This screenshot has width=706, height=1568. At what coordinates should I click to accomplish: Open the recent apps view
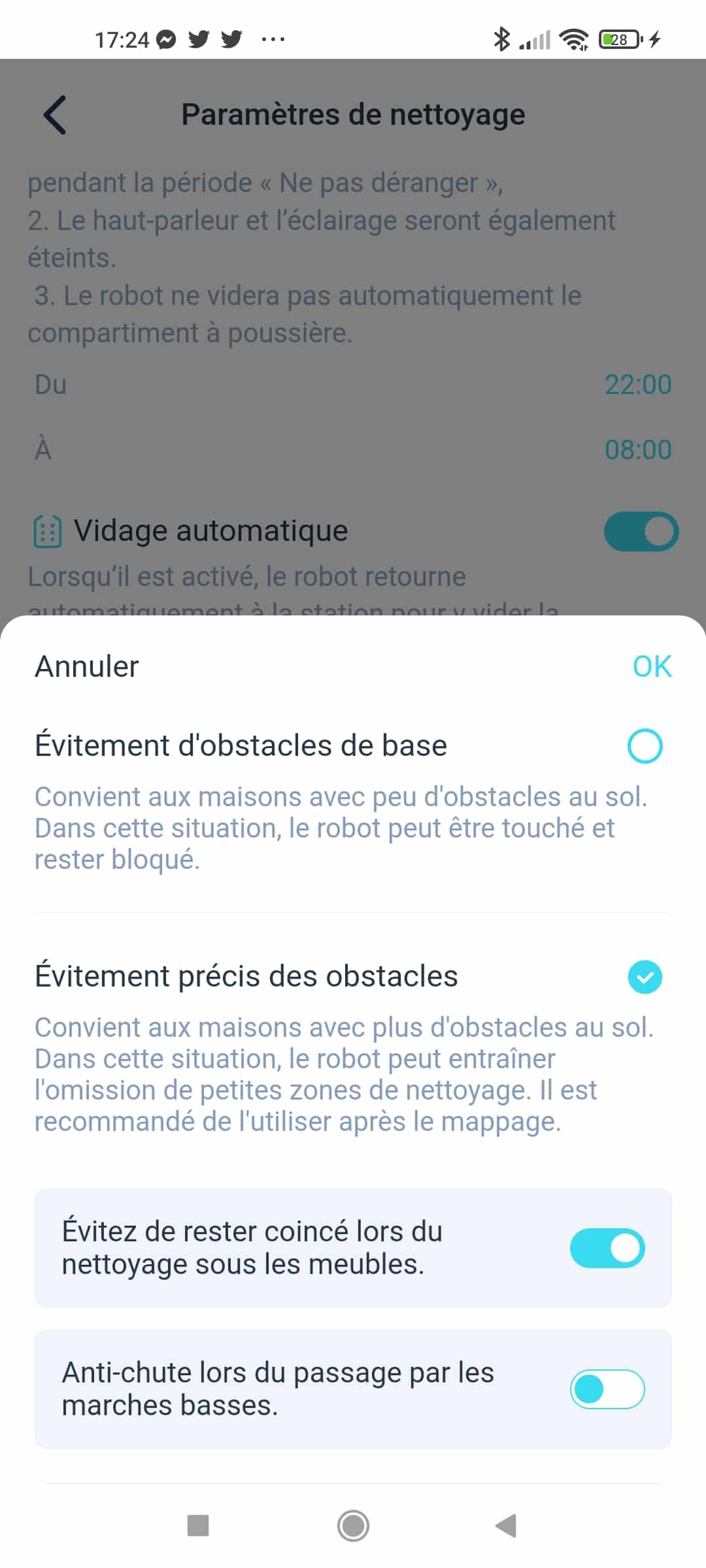point(198,1526)
